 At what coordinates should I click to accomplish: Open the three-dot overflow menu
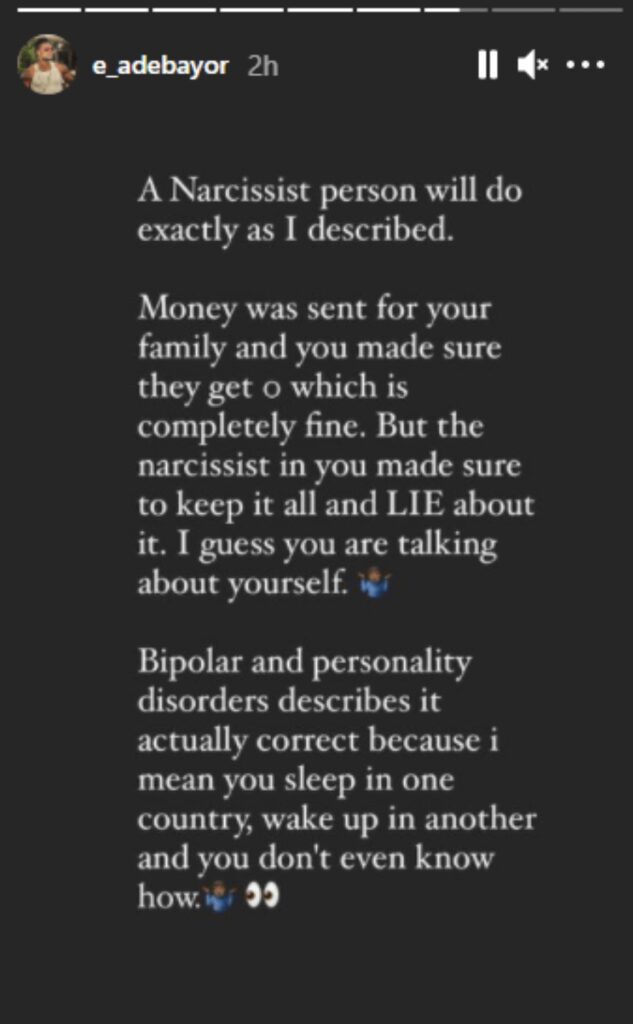point(585,65)
